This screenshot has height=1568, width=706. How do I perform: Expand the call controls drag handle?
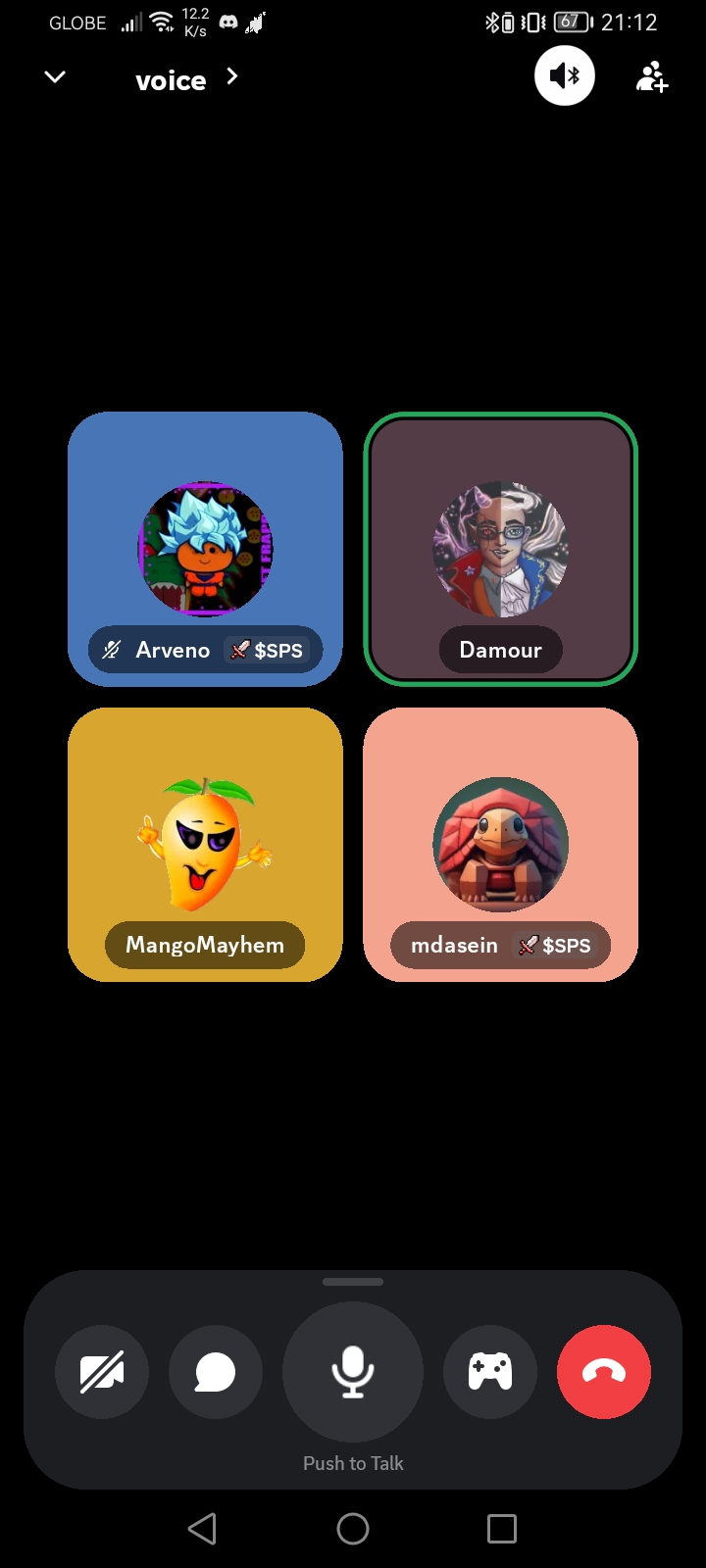click(353, 1282)
